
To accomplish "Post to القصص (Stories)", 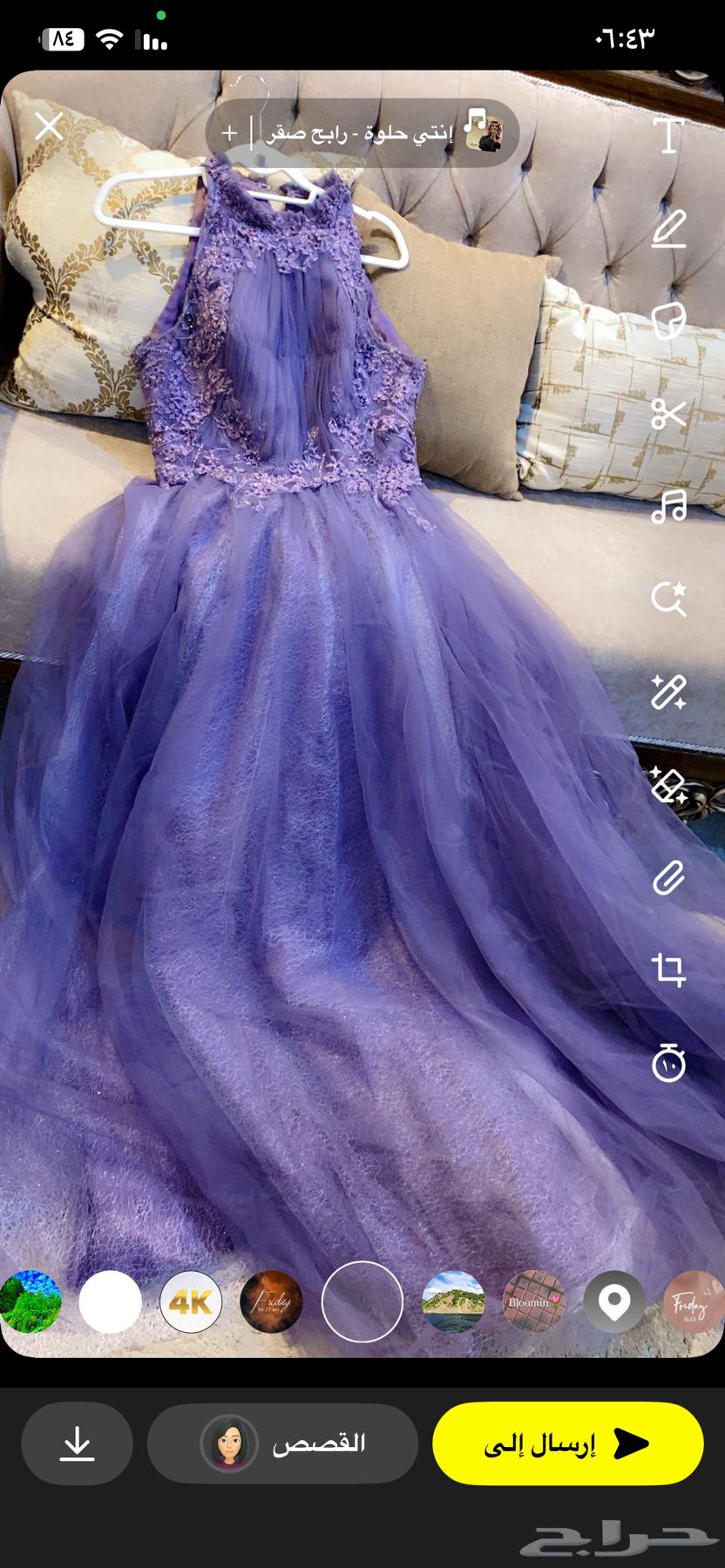I will (283, 1443).
